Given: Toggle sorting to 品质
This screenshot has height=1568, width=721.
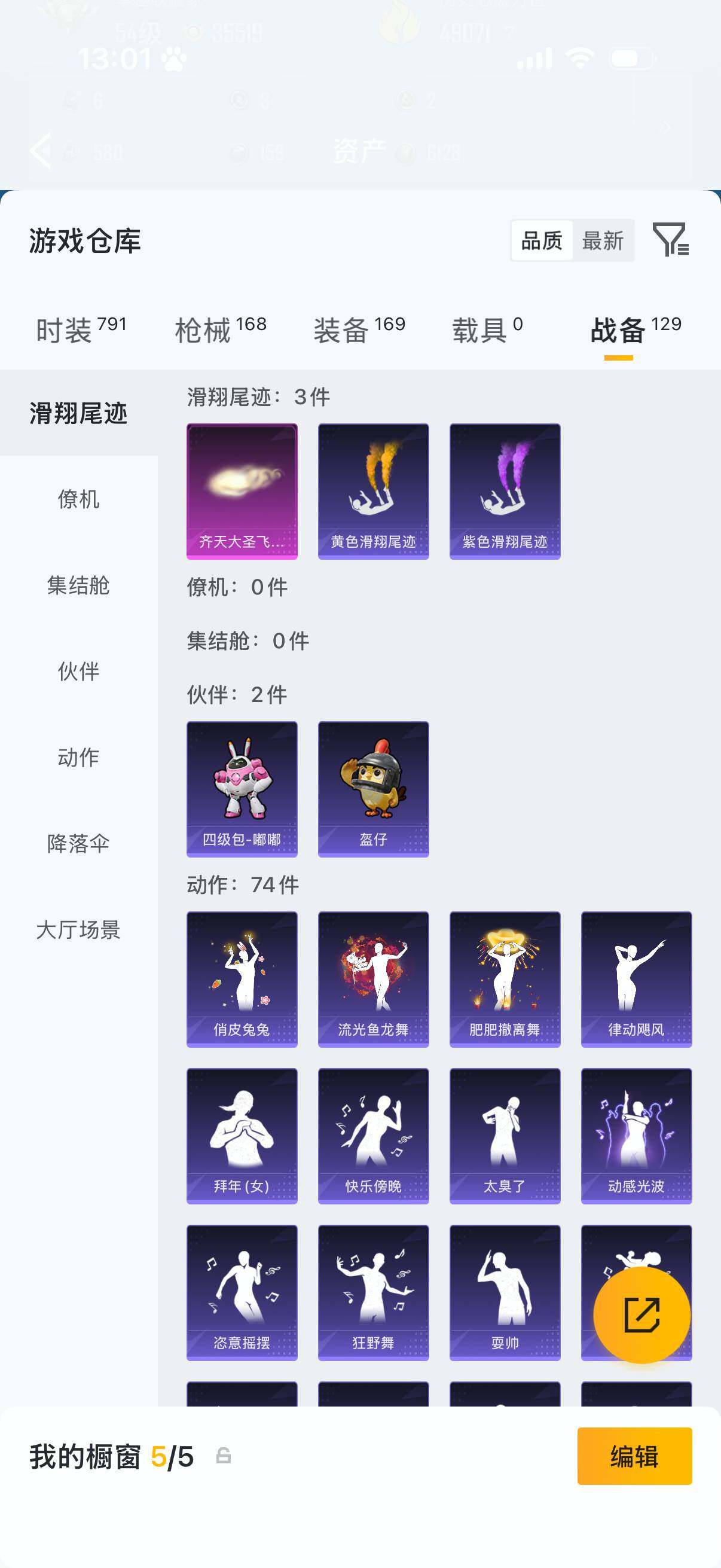Looking at the screenshot, I should (542, 242).
